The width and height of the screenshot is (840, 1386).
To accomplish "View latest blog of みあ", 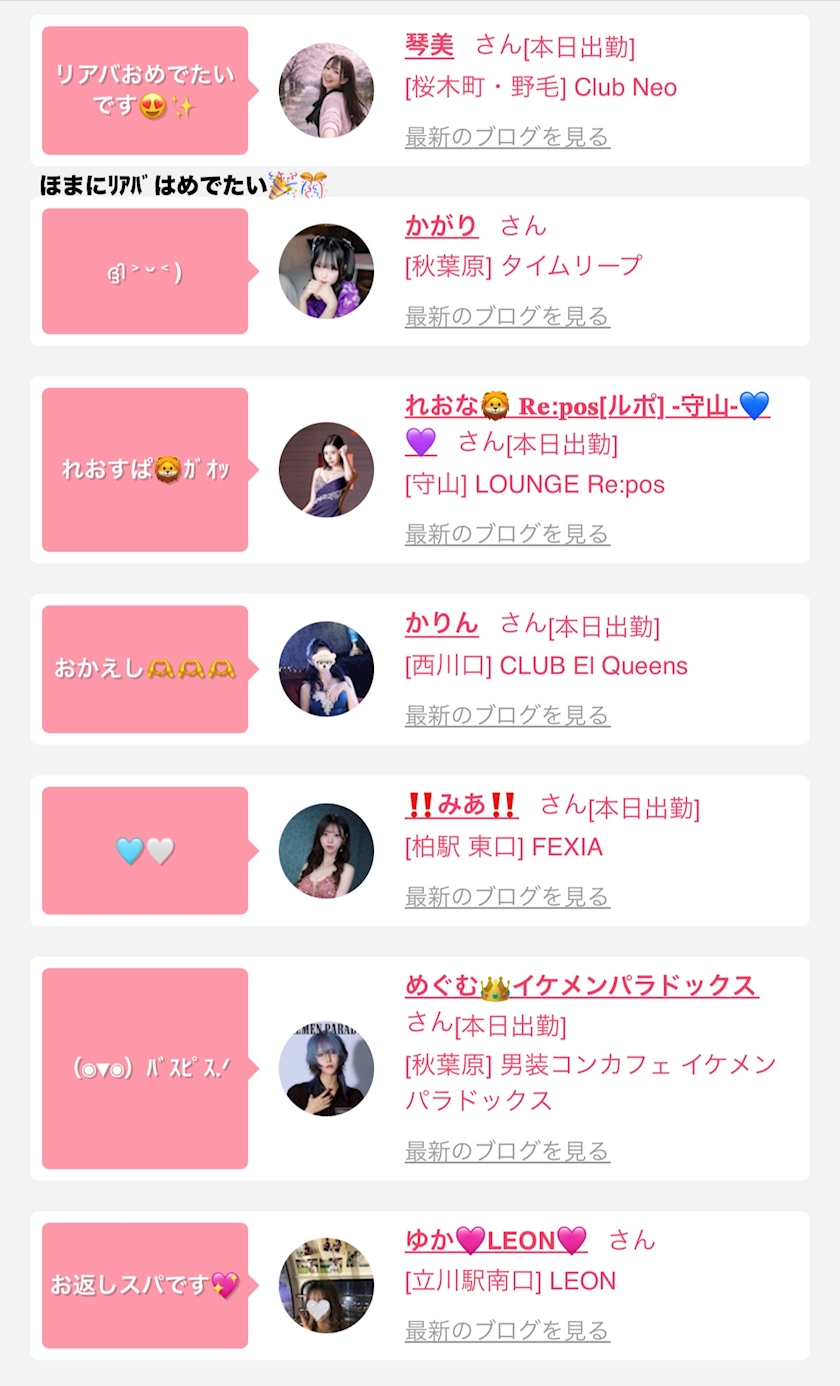I will 507,897.
